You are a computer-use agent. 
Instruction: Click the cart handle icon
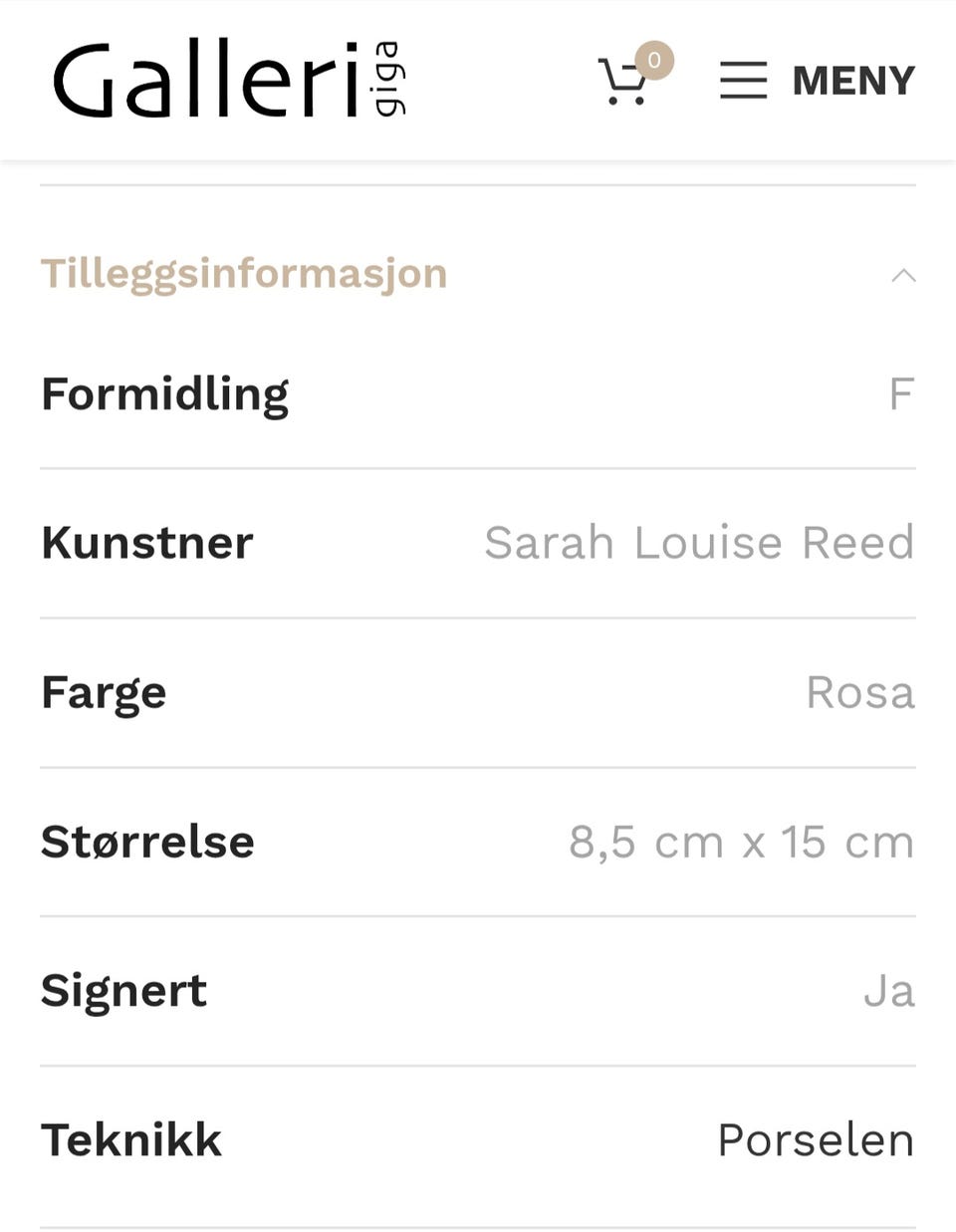tap(602, 62)
